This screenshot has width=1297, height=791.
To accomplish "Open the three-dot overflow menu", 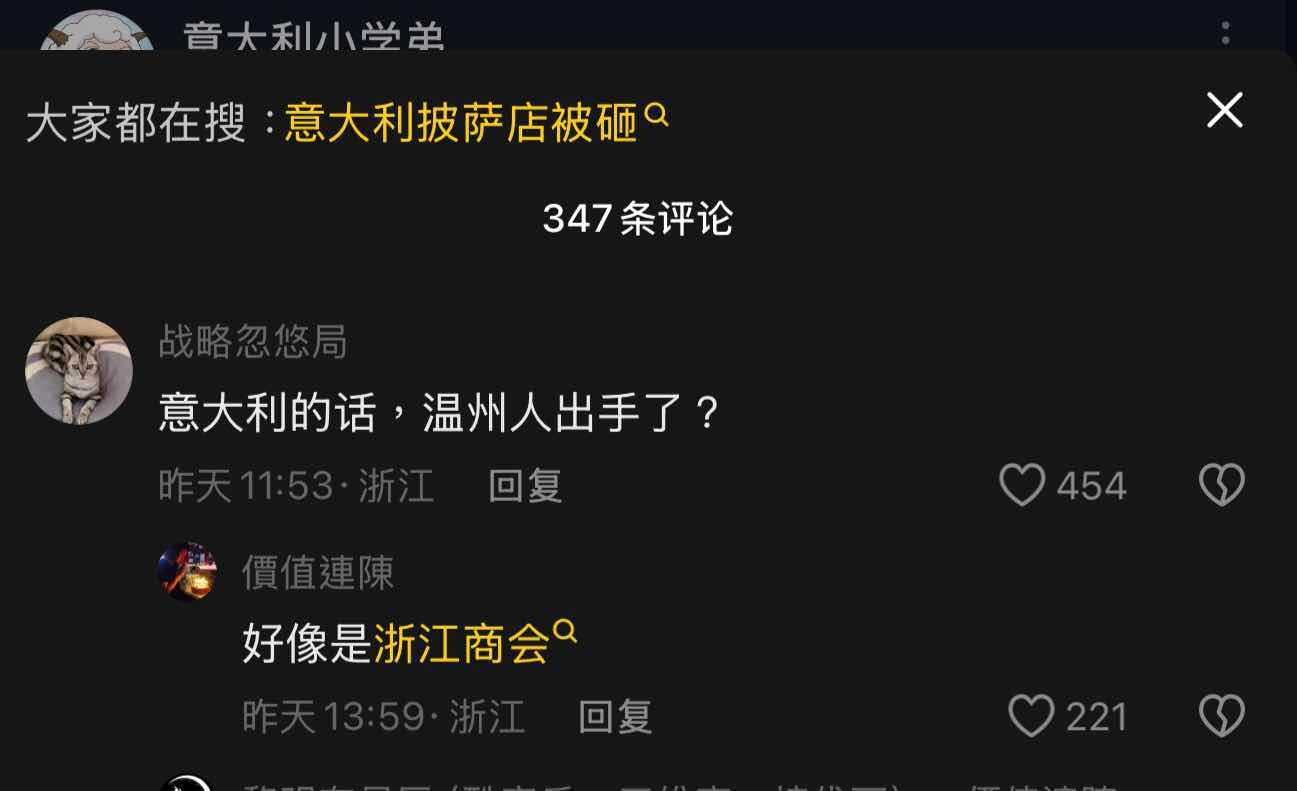I will click(x=1225, y=33).
